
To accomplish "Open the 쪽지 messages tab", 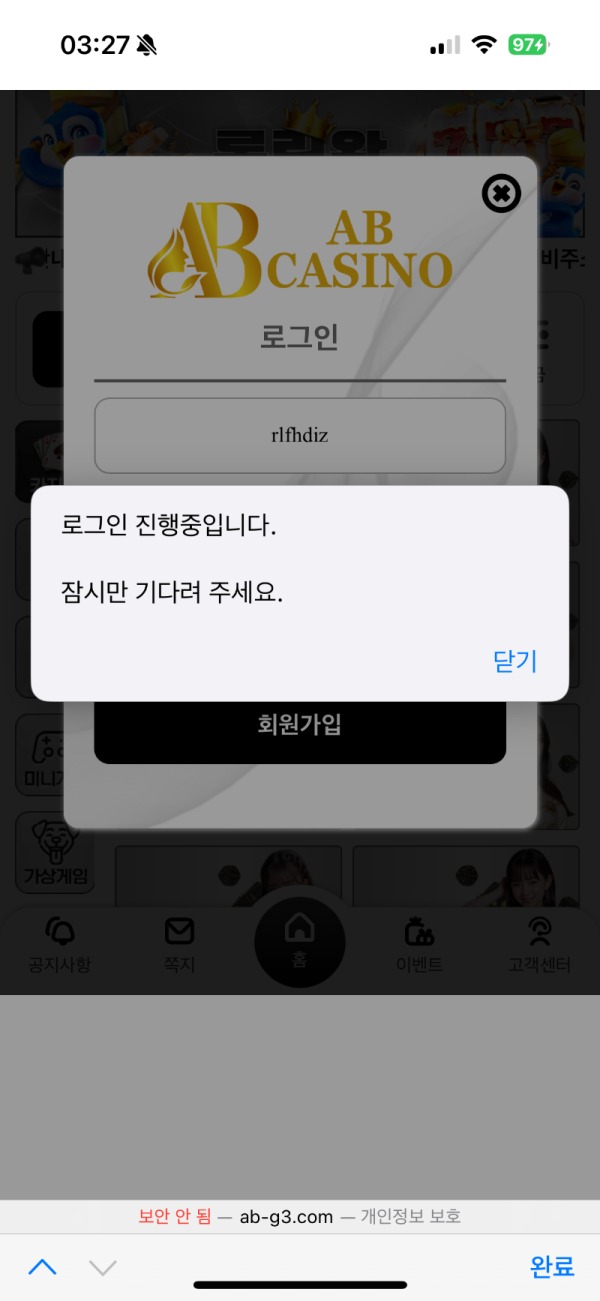I will 179,945.
